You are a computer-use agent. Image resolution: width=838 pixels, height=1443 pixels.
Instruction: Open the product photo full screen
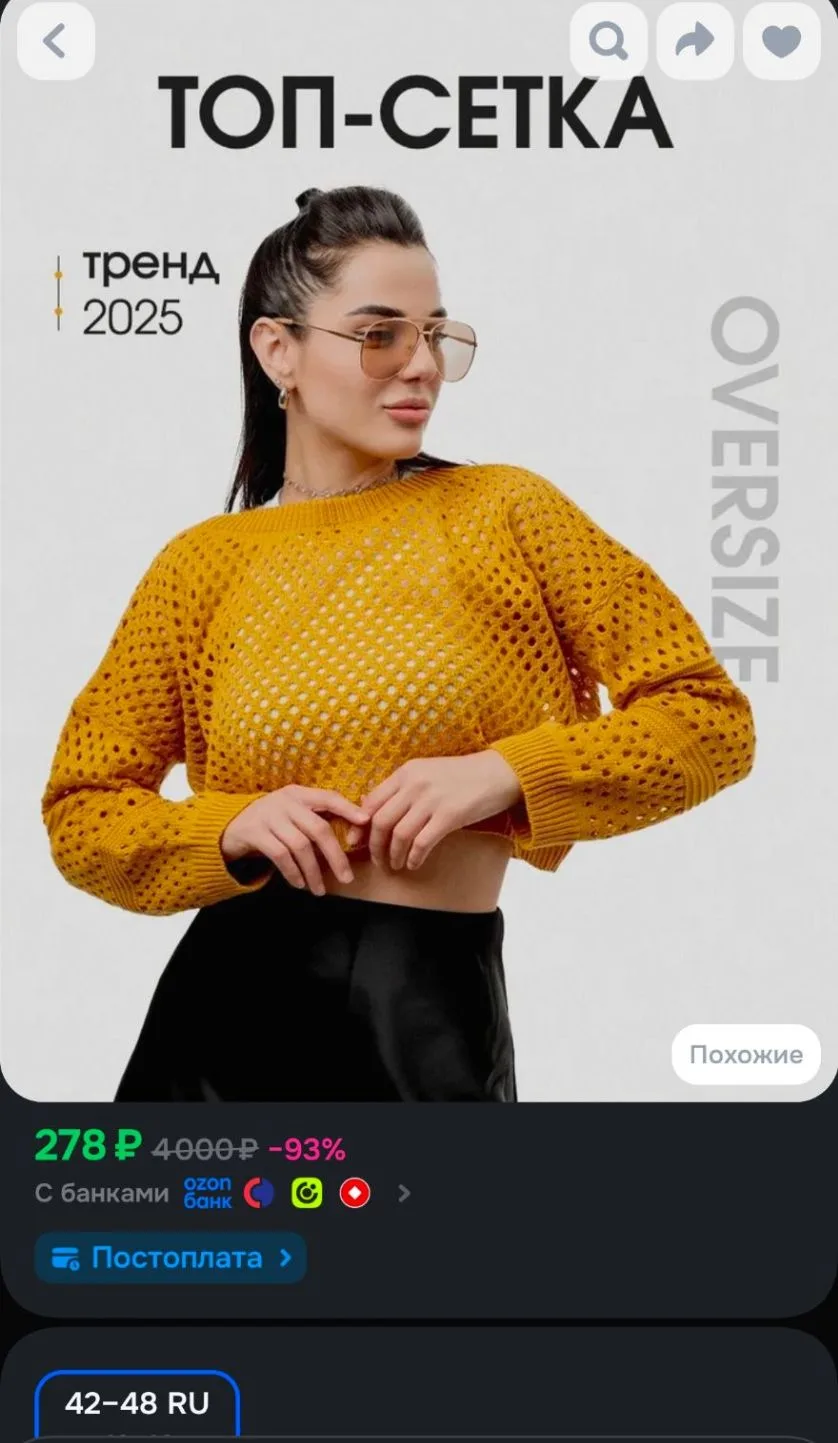[419, 550]
